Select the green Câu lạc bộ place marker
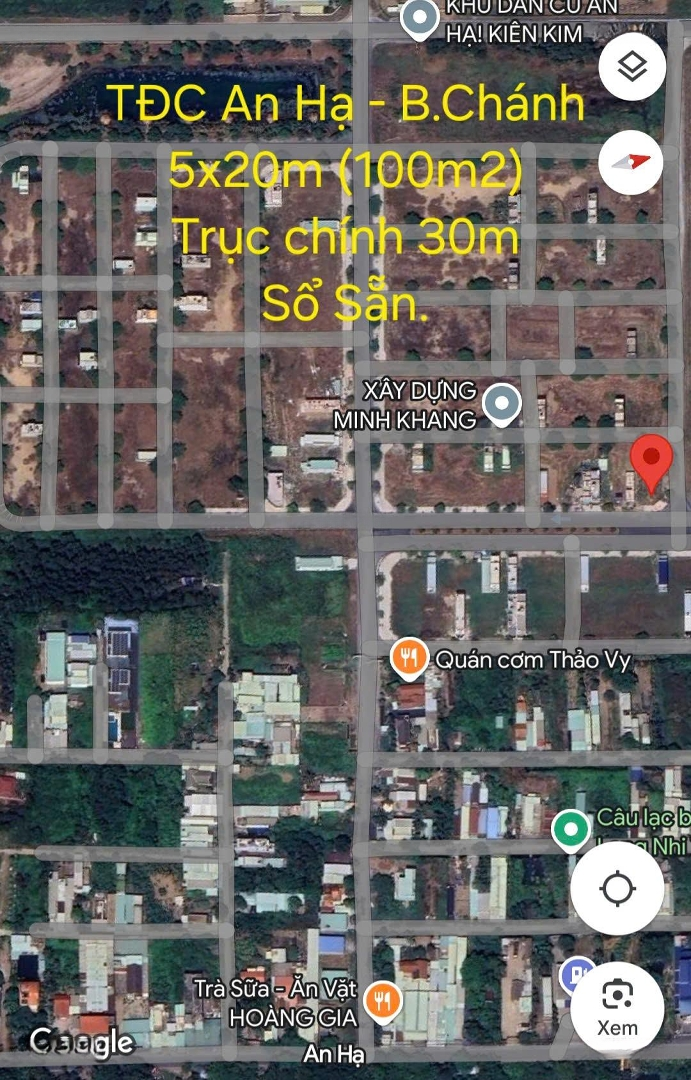 [x=571, y=828]
